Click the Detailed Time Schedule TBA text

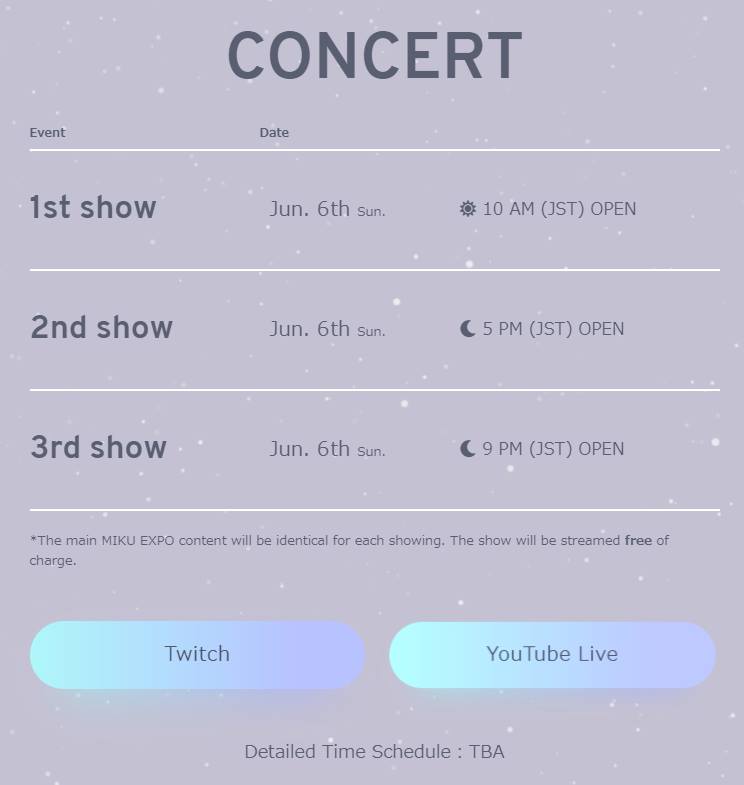(x=374, y=751)
